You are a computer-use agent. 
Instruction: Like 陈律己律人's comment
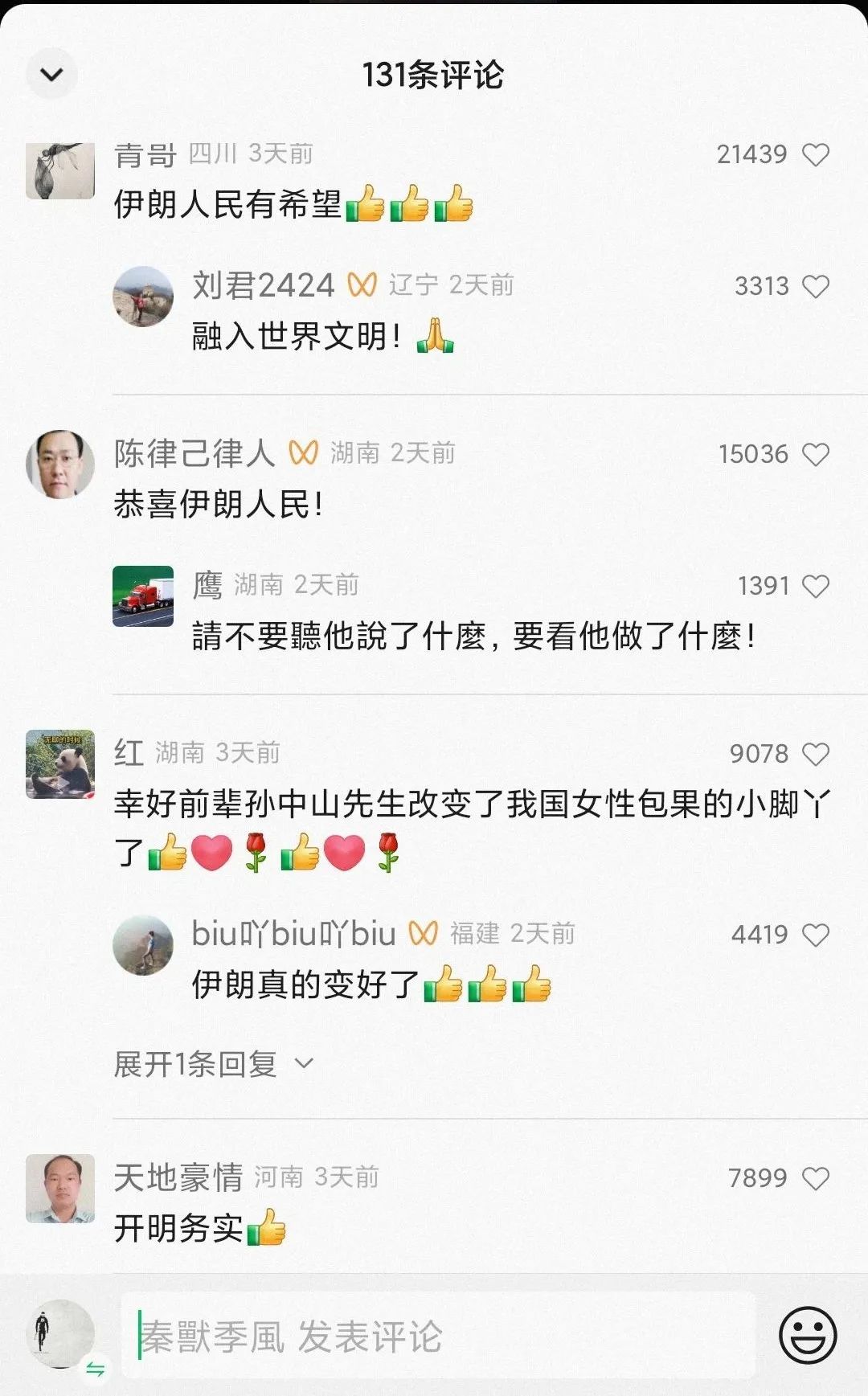(x=816, y=454)
